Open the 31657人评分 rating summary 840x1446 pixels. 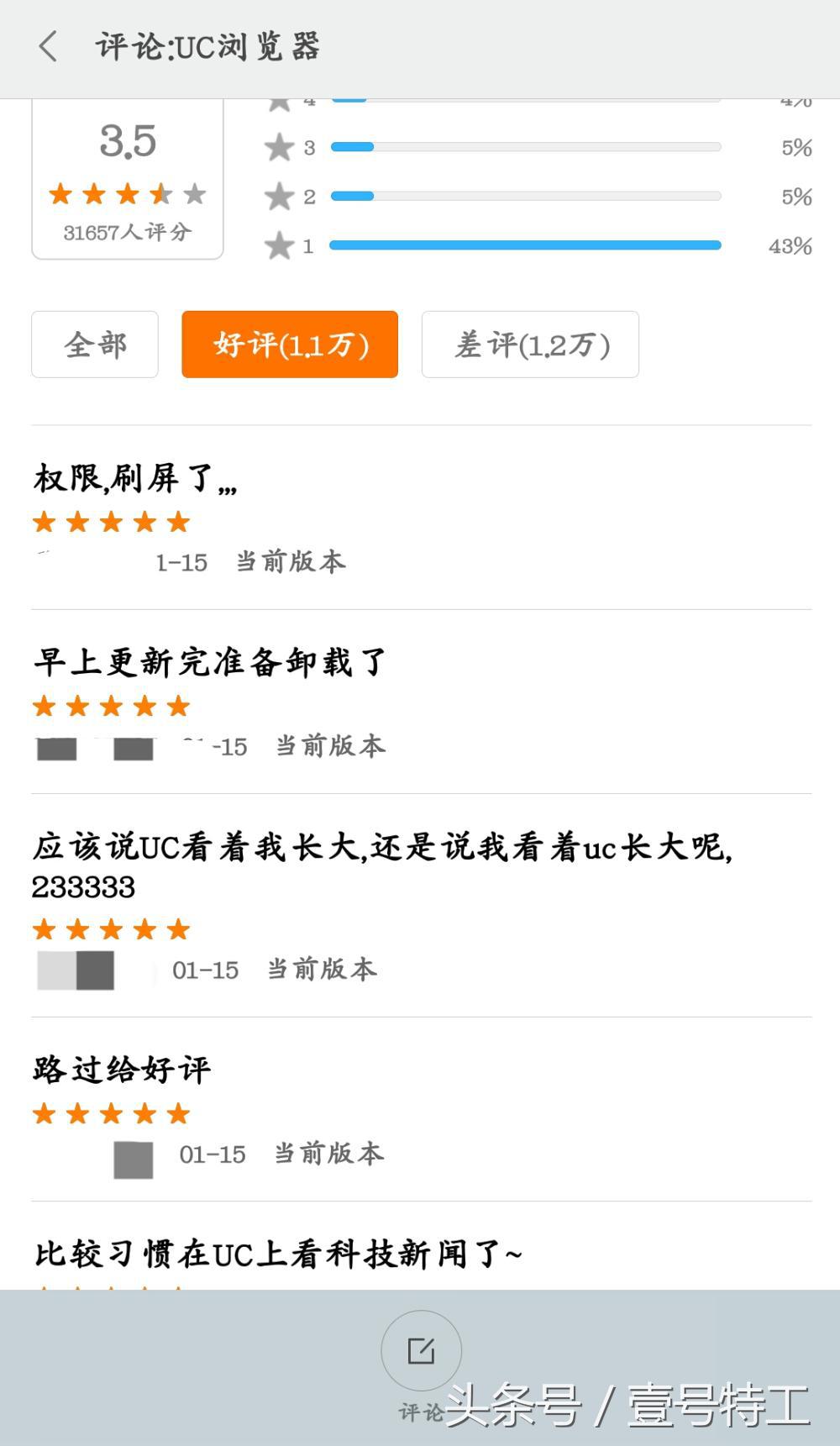(128, 234)
